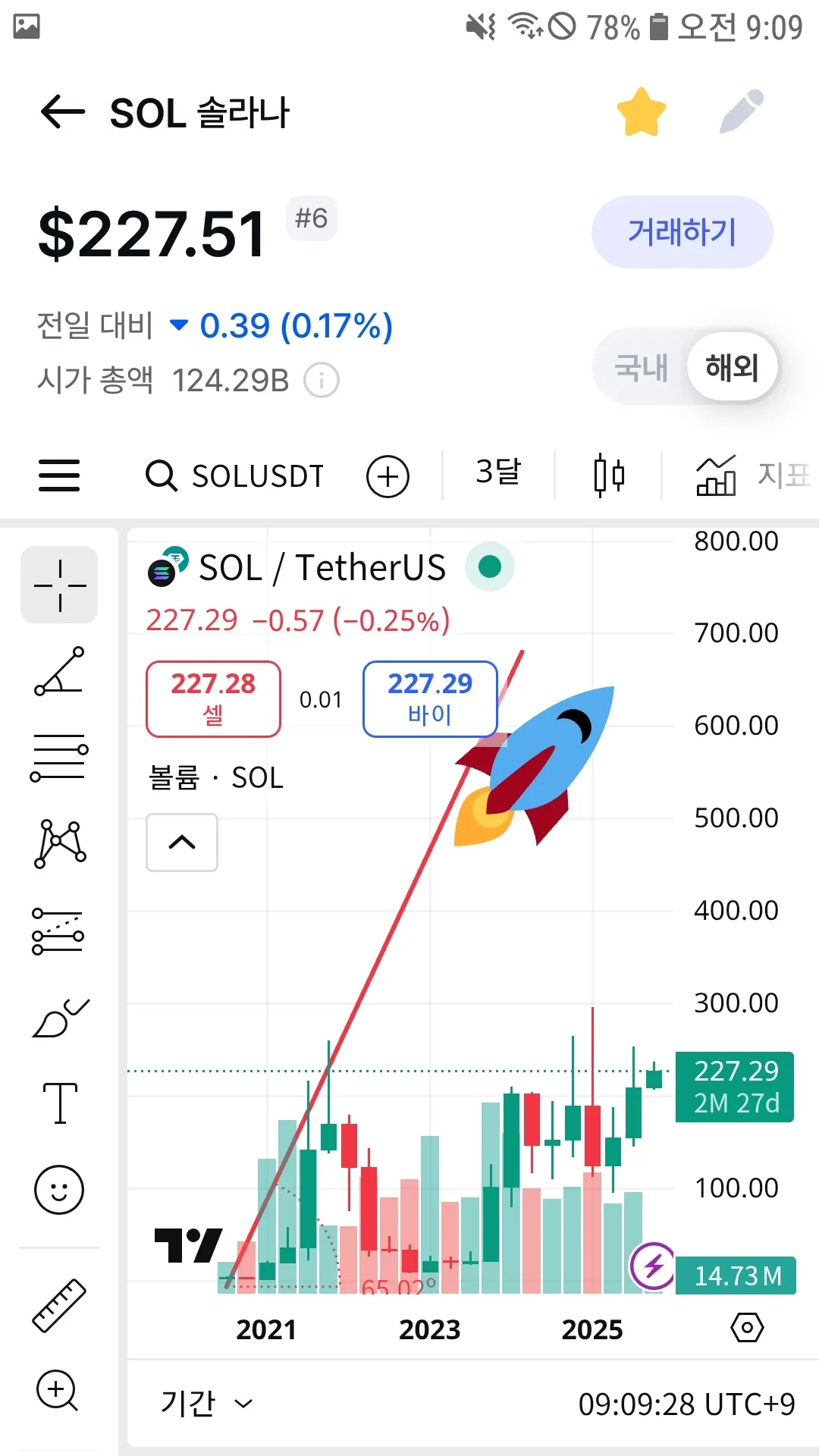The width and height of the screenshot is (819, 1456).
Task: Toggle the favorite star for SOL
Action: (x=641, y=112)
